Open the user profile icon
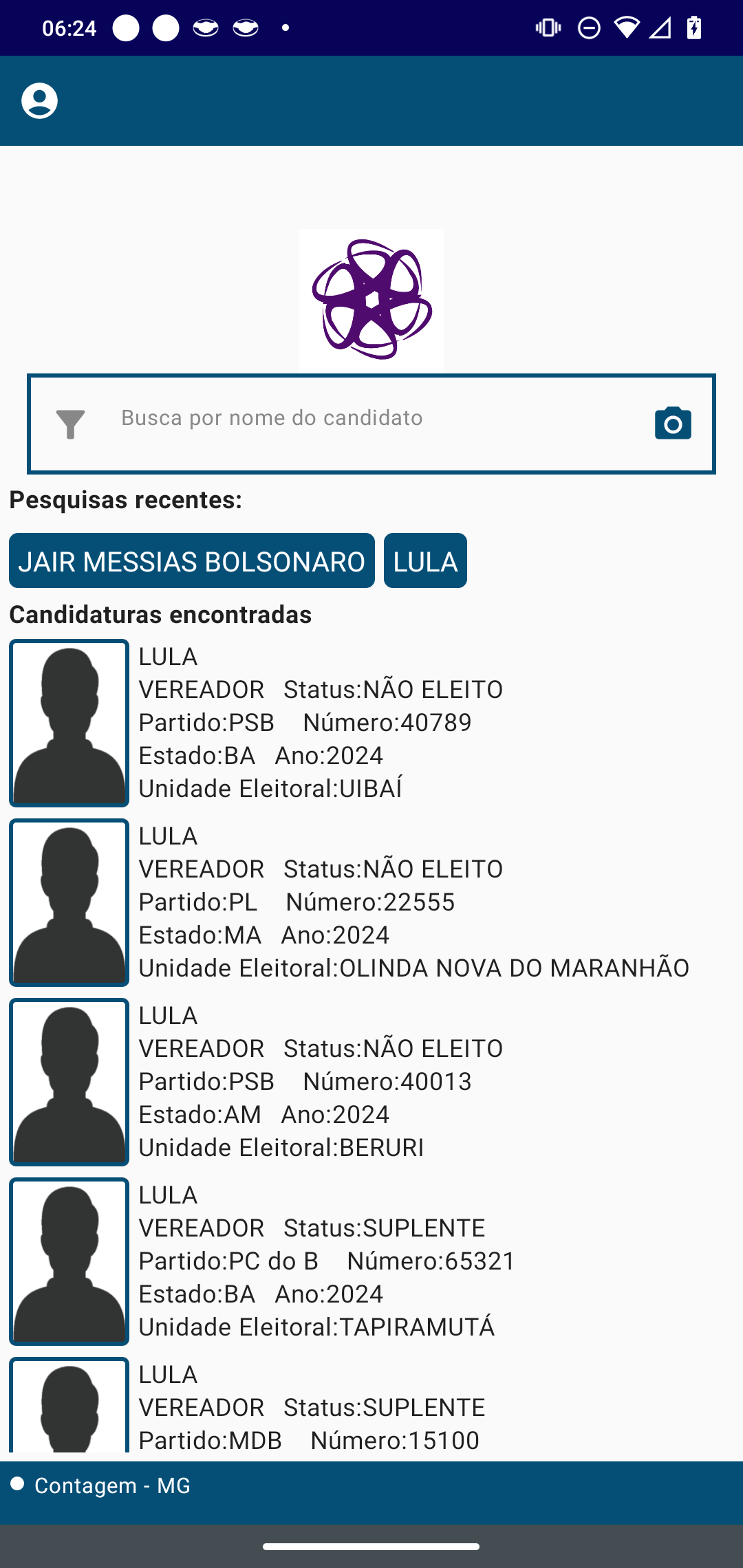Screen dimensions: 743x1568 tap(39, 100)
